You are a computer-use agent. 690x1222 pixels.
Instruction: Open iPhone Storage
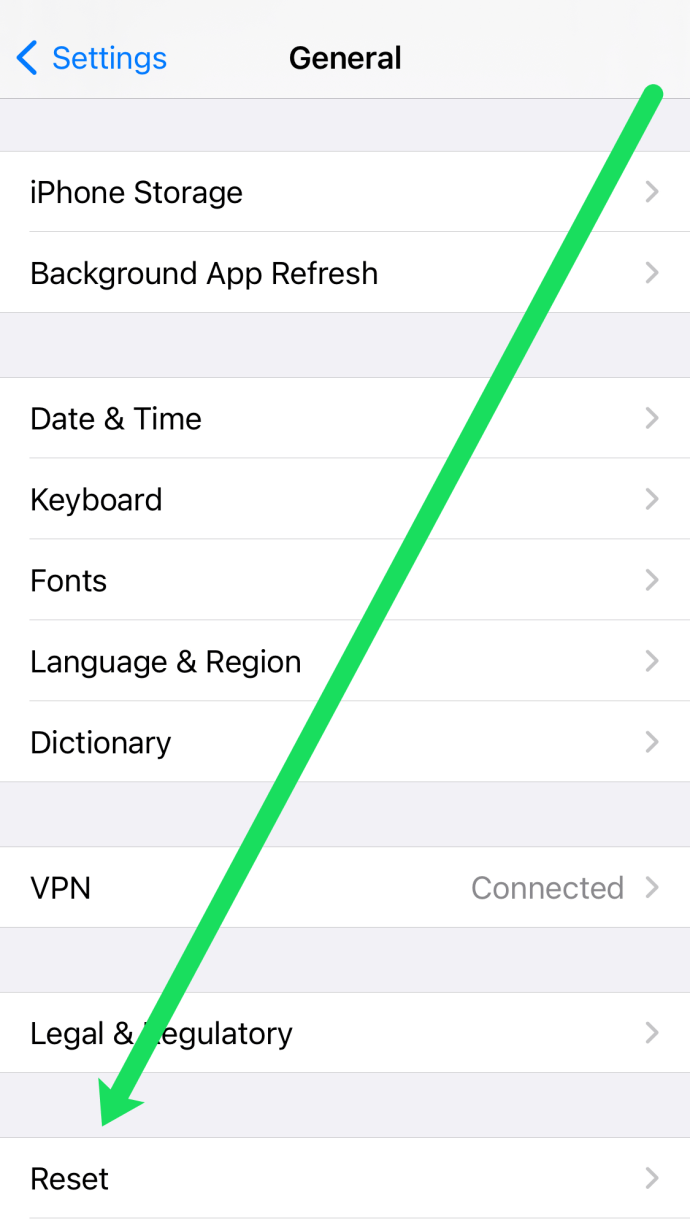click(x=136, y=192)
